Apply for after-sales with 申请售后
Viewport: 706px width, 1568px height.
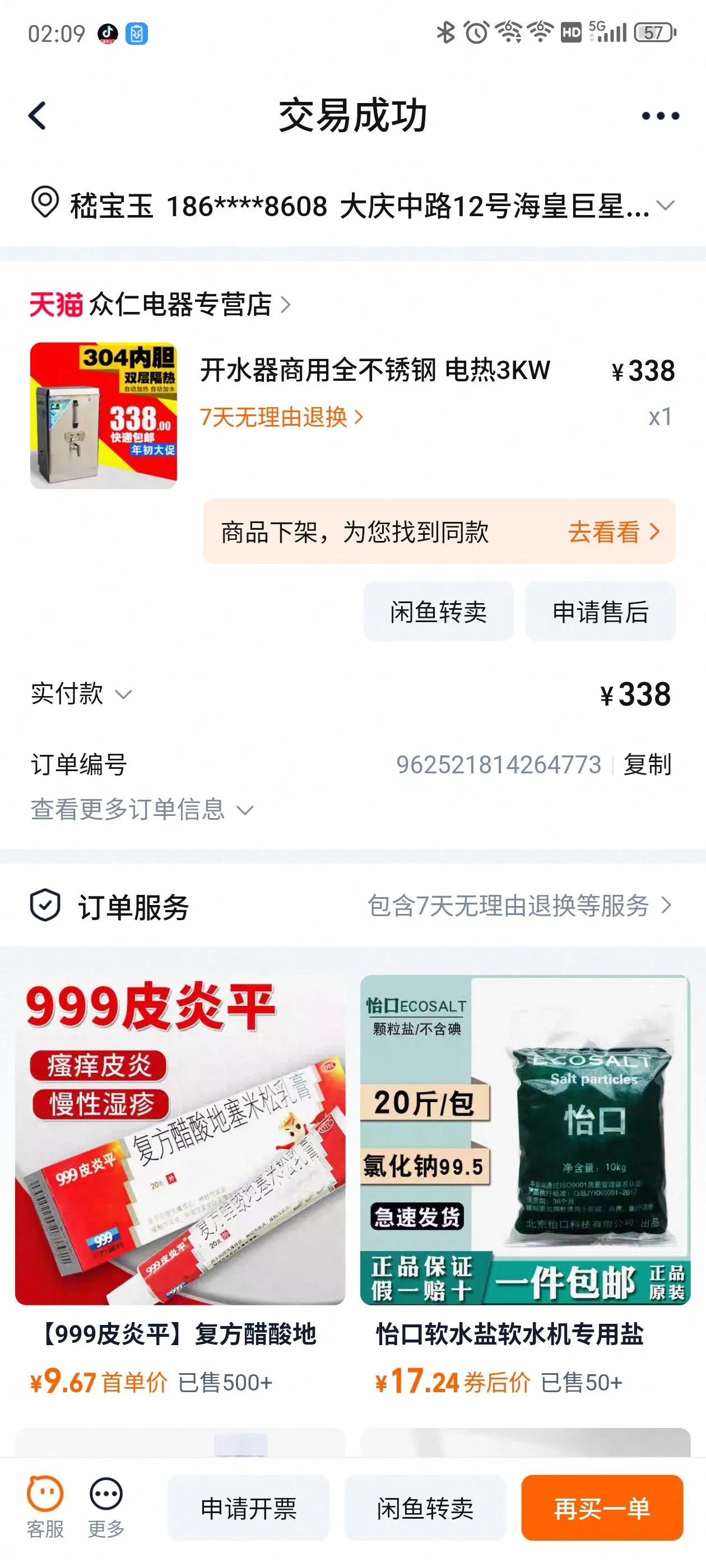(x=601, y=611)
